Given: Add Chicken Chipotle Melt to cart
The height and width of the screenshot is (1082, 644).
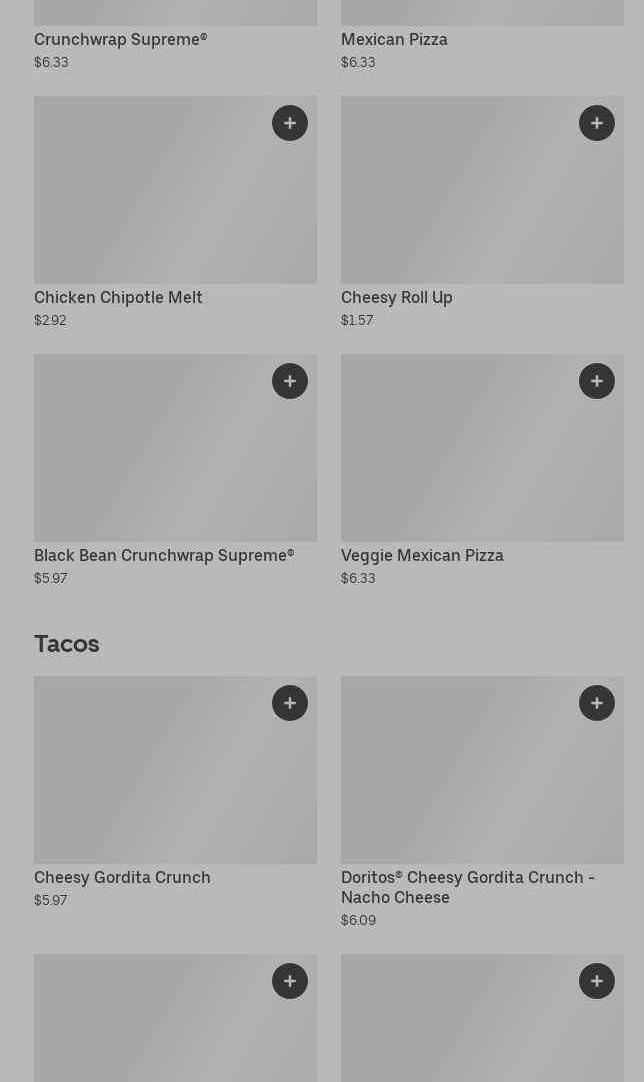Looking at the screenshot, I should (290, 123).
